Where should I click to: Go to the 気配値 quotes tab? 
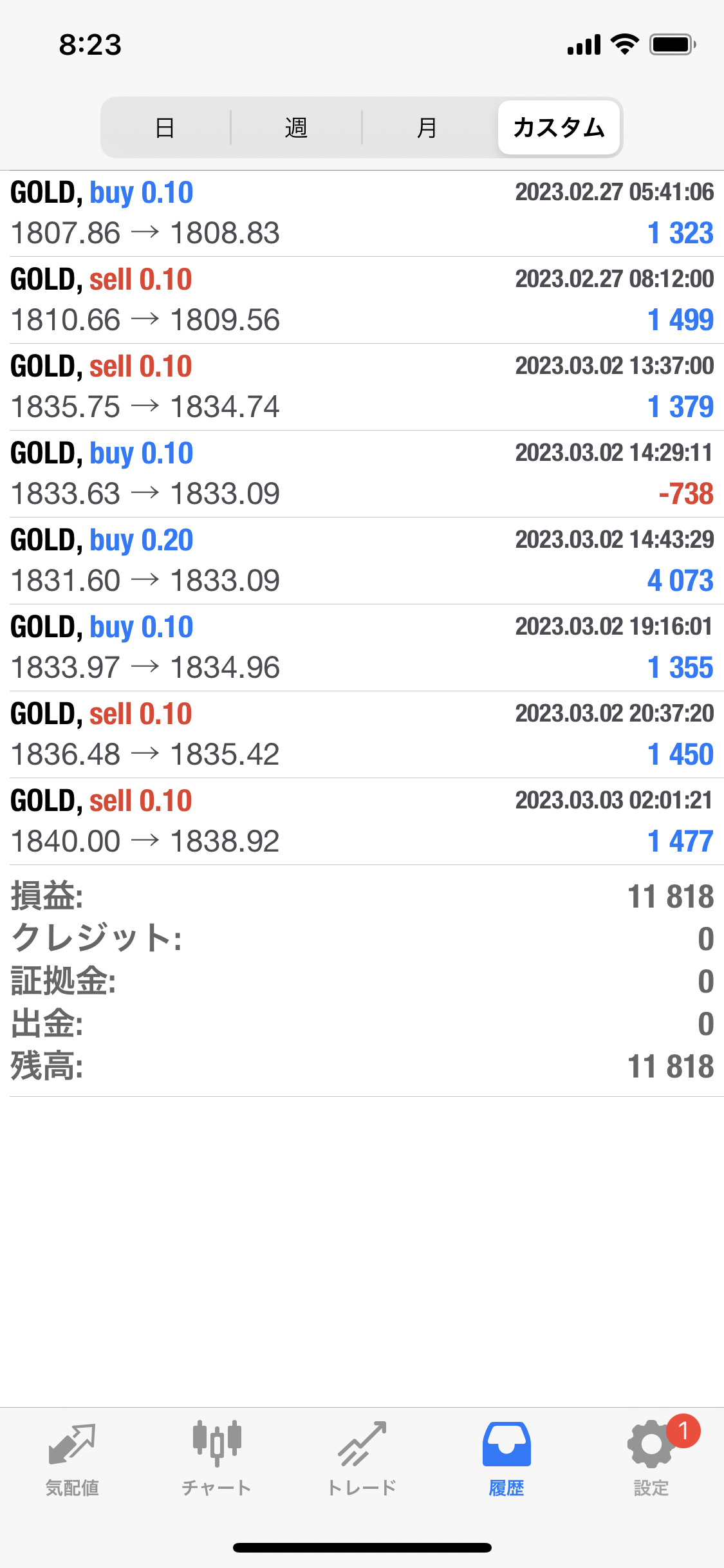point(72,1459)
